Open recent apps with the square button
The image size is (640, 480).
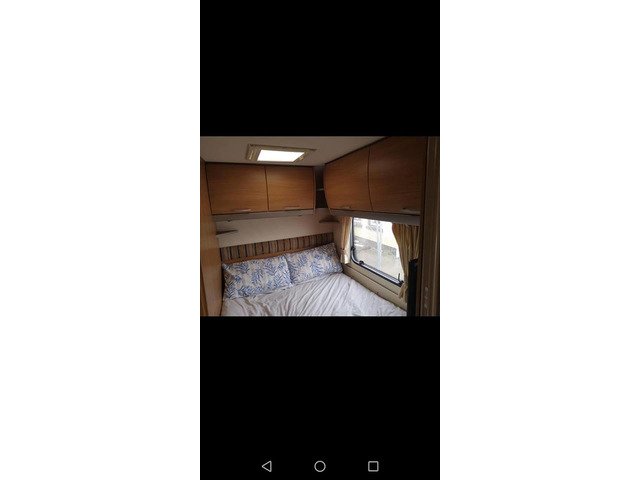pyautogui.click(x=373, y=466)
